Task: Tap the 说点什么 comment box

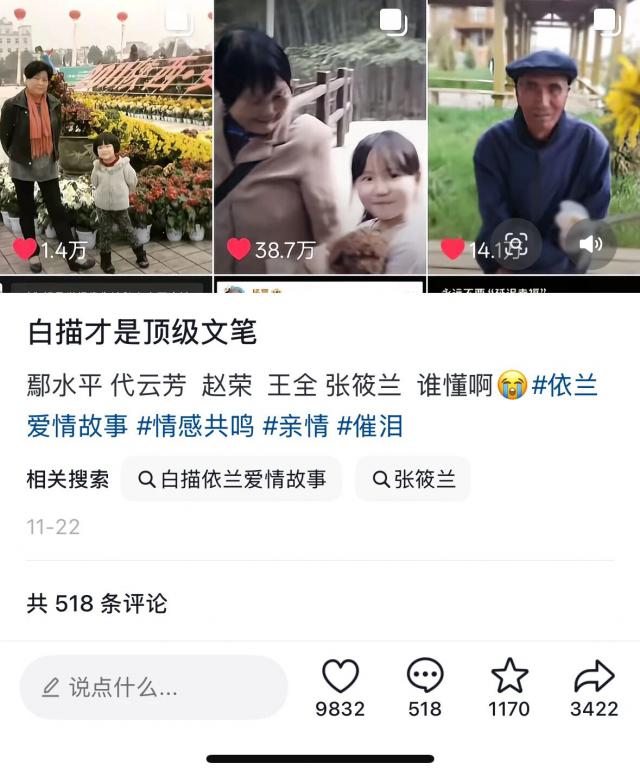Action: 154,687
